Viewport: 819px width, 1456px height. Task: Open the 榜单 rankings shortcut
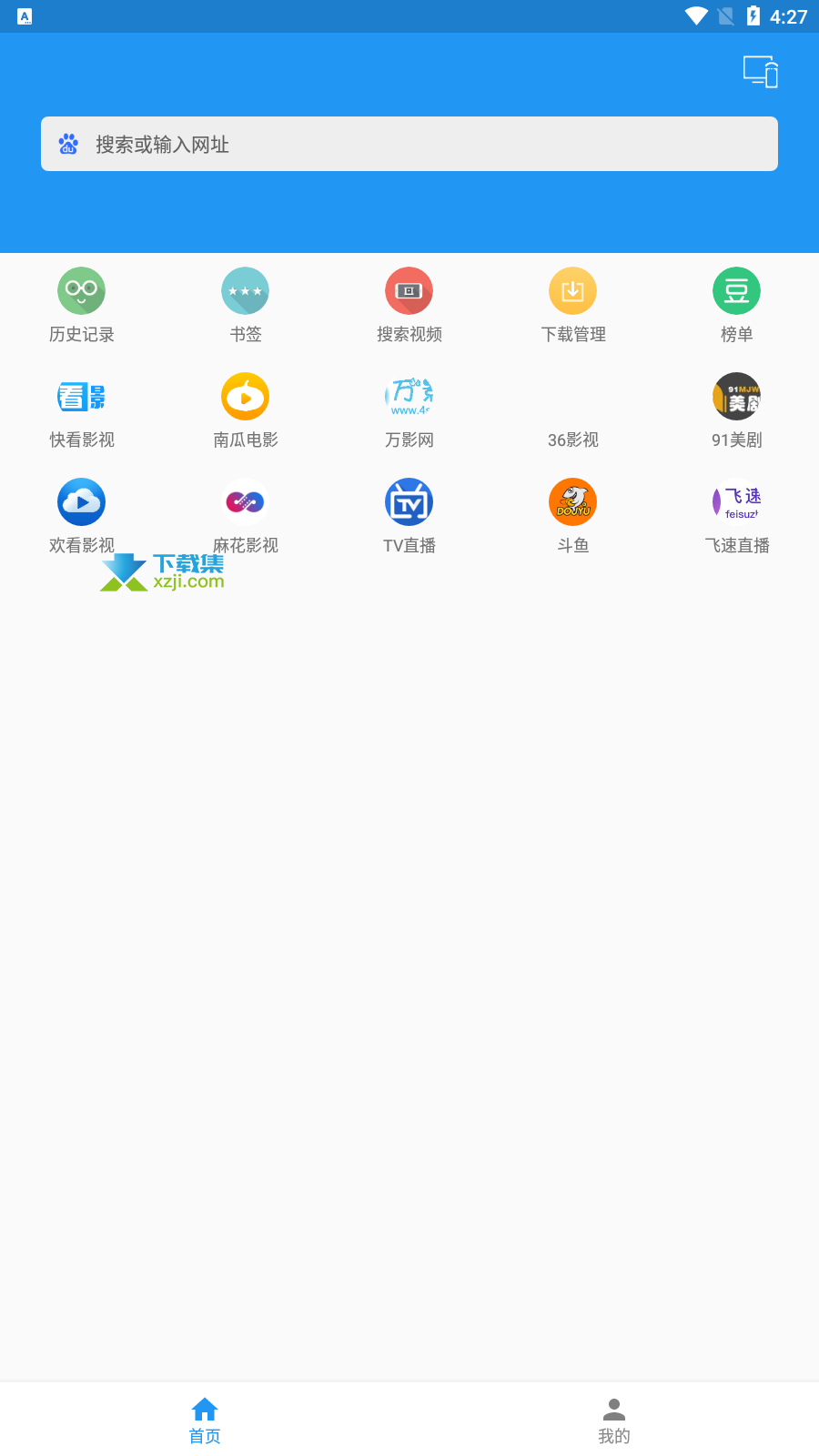pyautogui.click(x=737, y=306)
